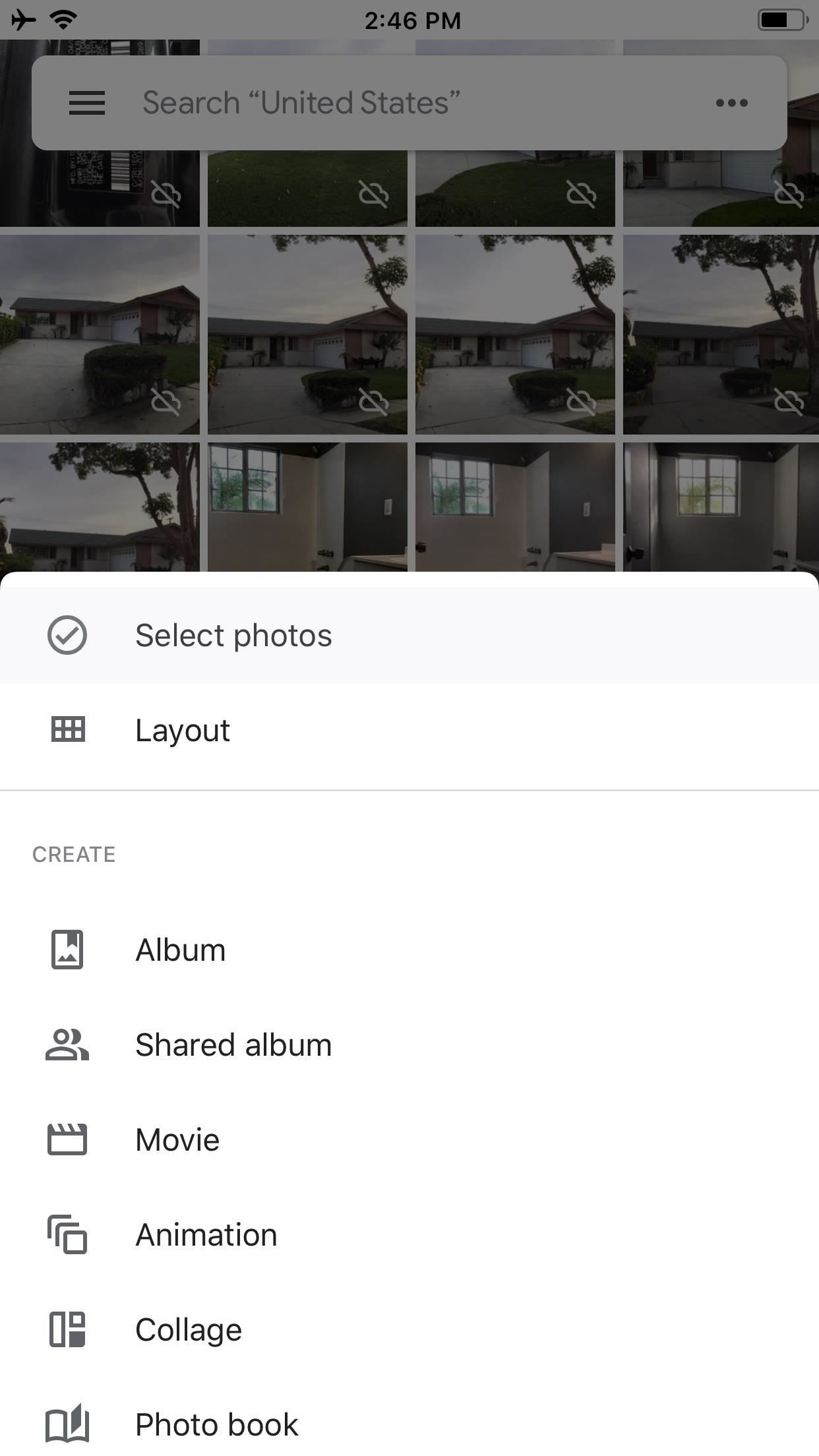Toggle the cloud-off badge on the barcode photo
Image resolution: width=819 pixels, height=1456 pixels.
click(x=166, y=195)
